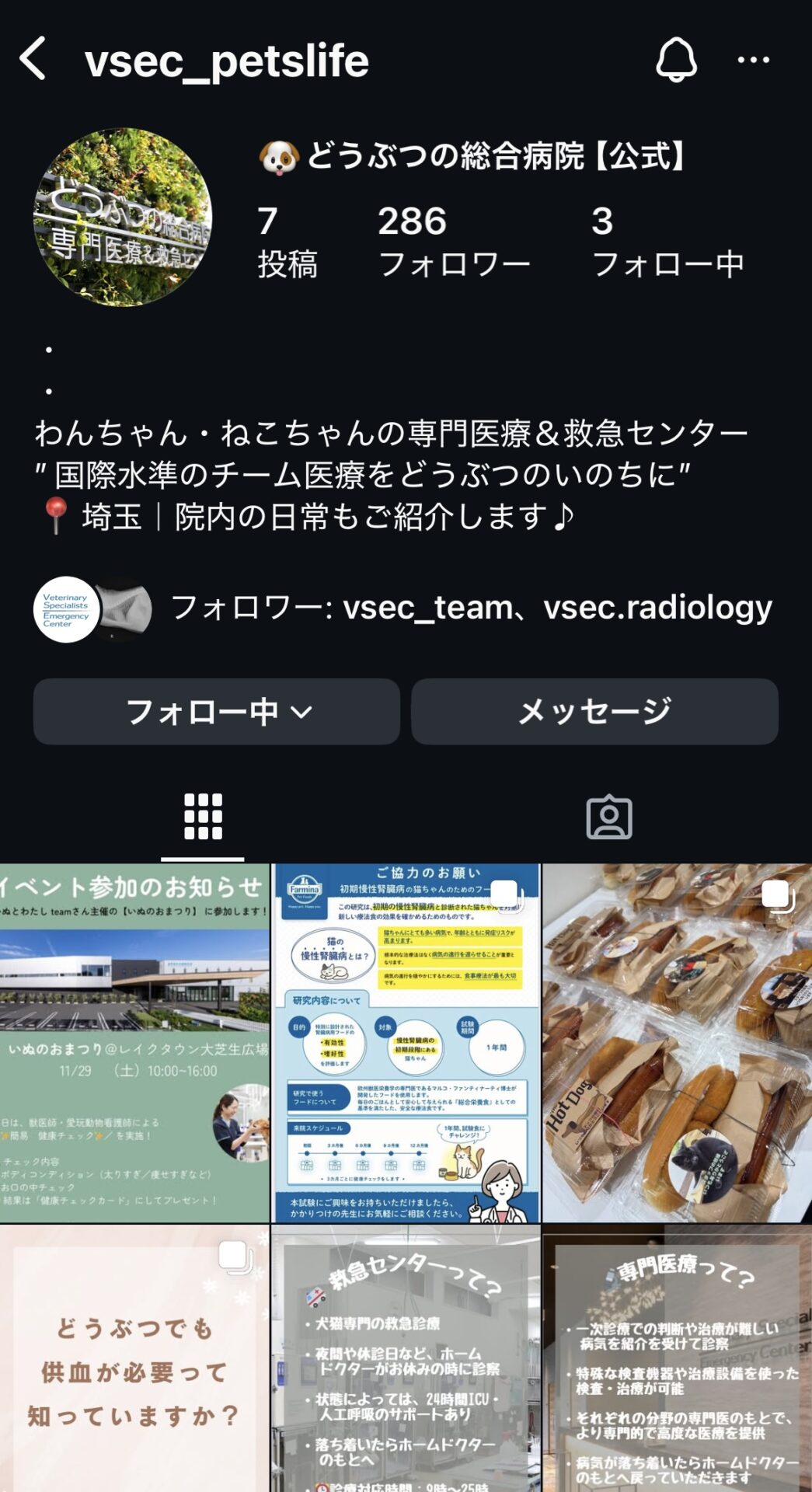
Task: Tap the メッセージ button
Action: 594,711
